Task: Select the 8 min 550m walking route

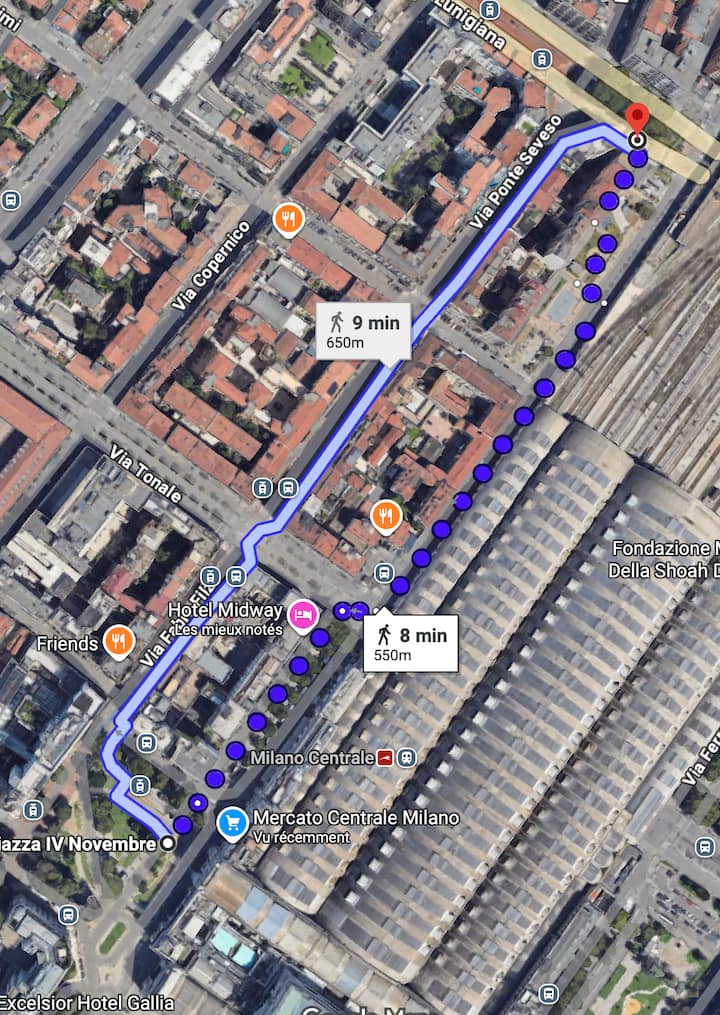Action: pyautogui.click(x=410, y=643)
